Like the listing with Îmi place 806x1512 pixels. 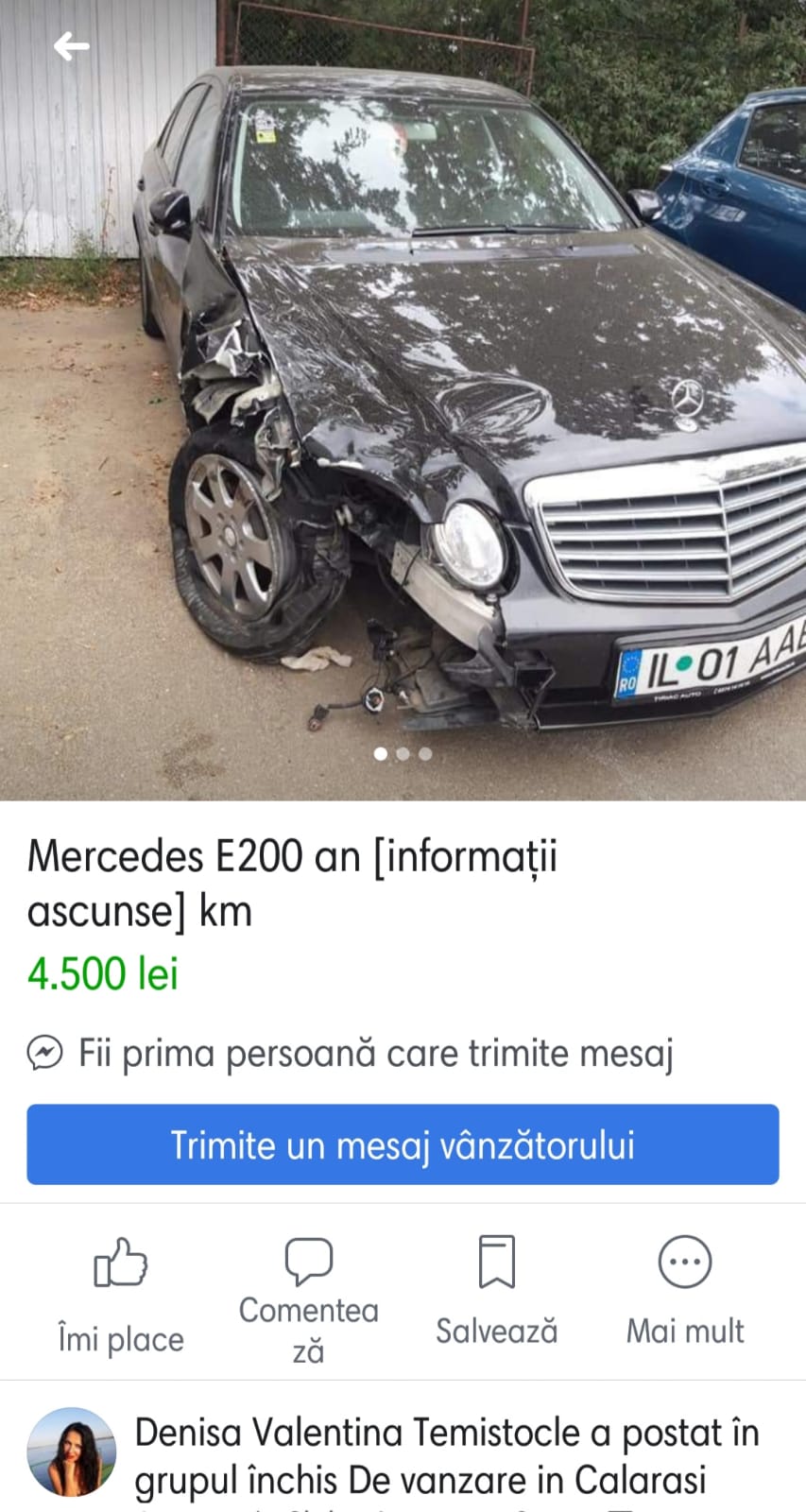120,1290
